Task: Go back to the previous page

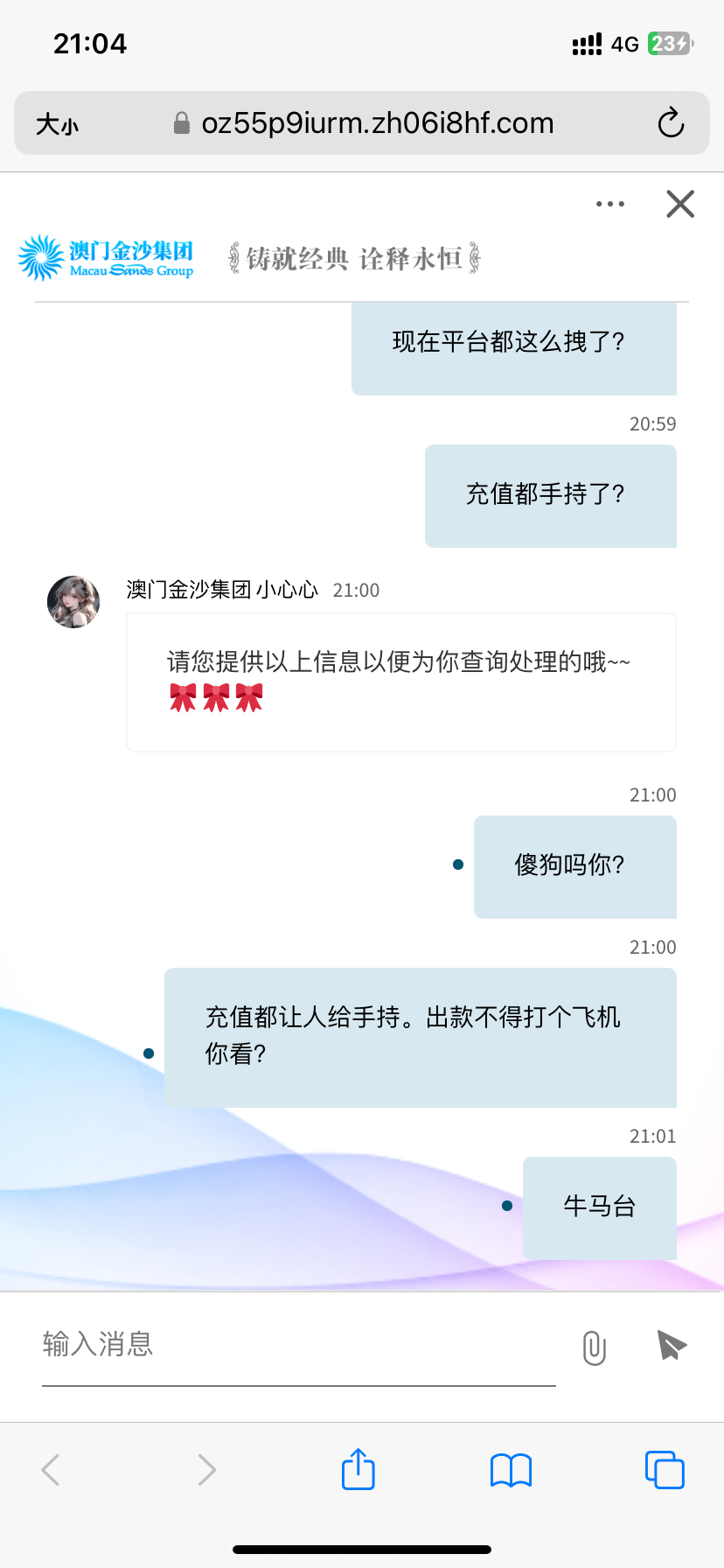Action: (52, 1470)
